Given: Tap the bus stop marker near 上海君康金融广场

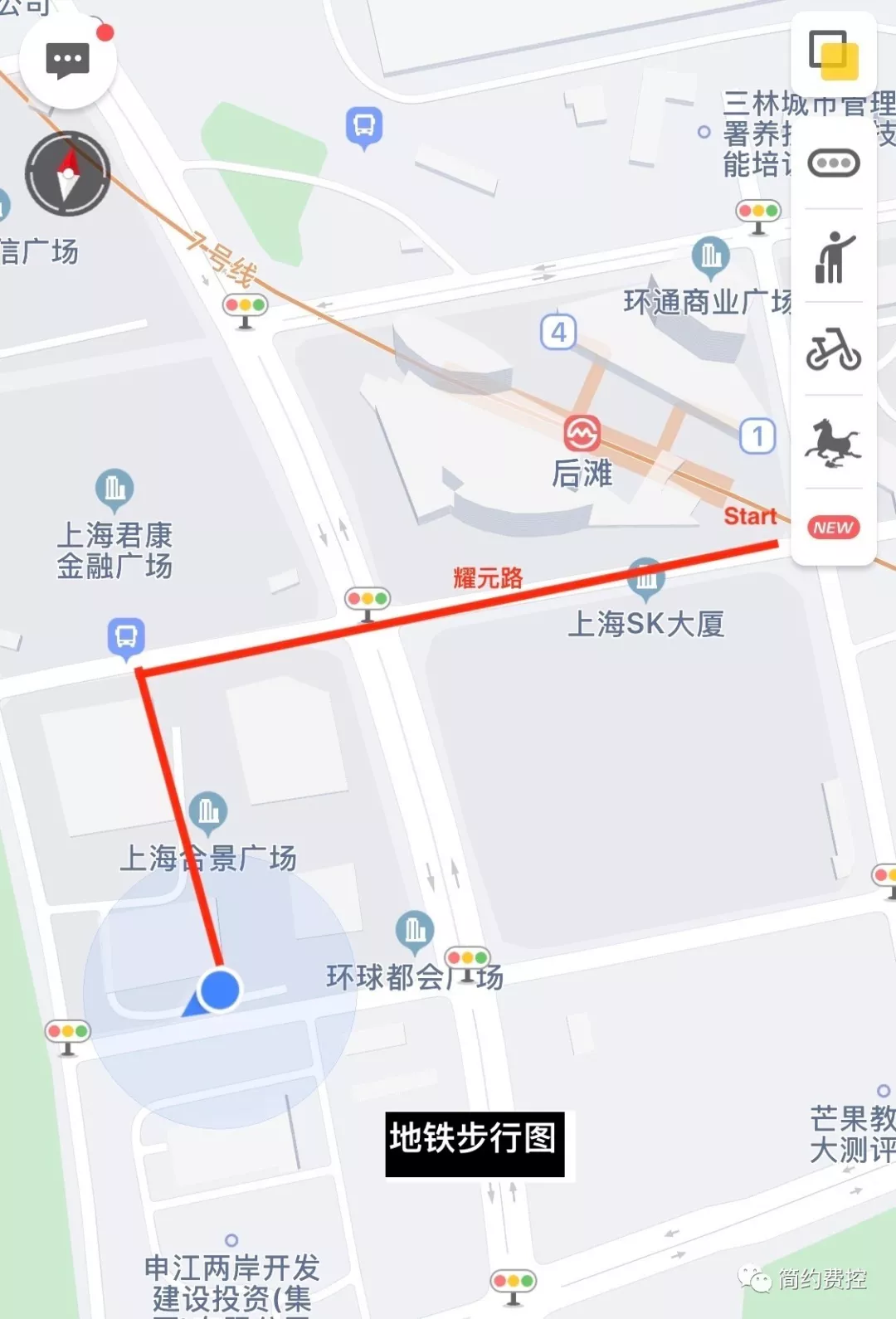Looking at the screenshot, I should click(x=126, y=638).
